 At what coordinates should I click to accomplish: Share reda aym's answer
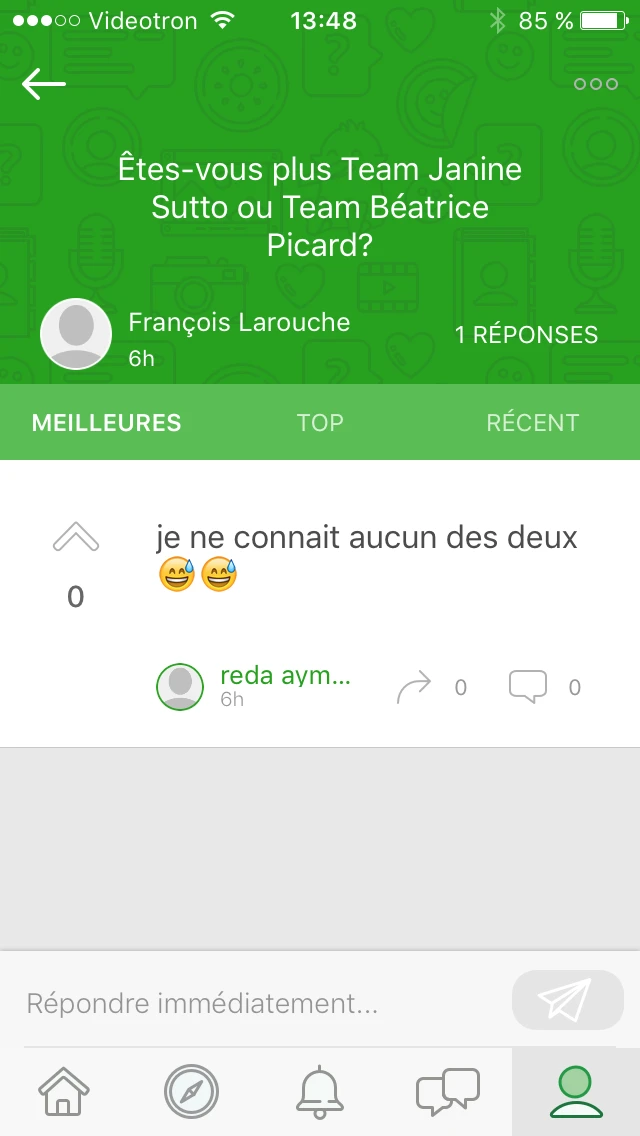tap(414, 686)
